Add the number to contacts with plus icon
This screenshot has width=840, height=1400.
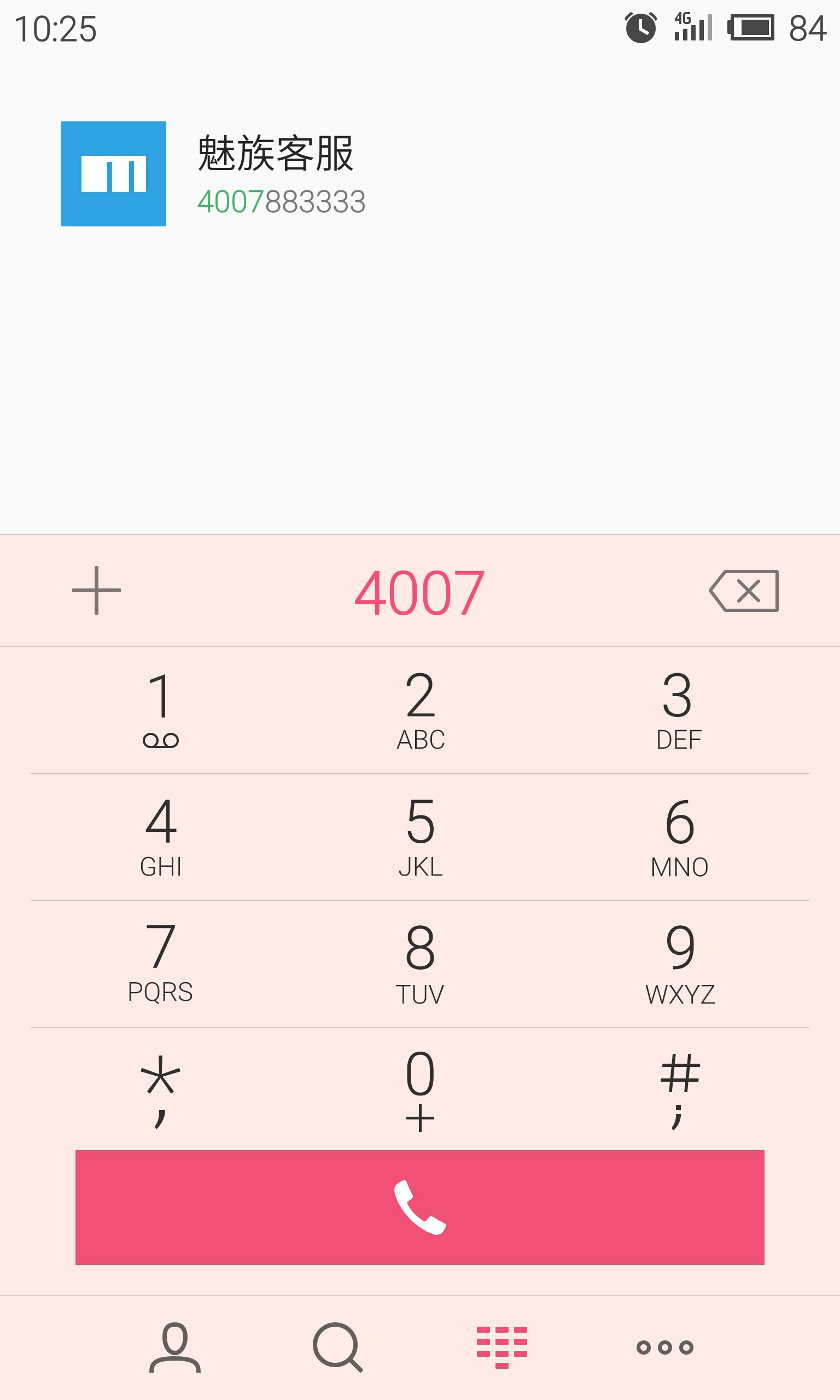click(96, 590)
